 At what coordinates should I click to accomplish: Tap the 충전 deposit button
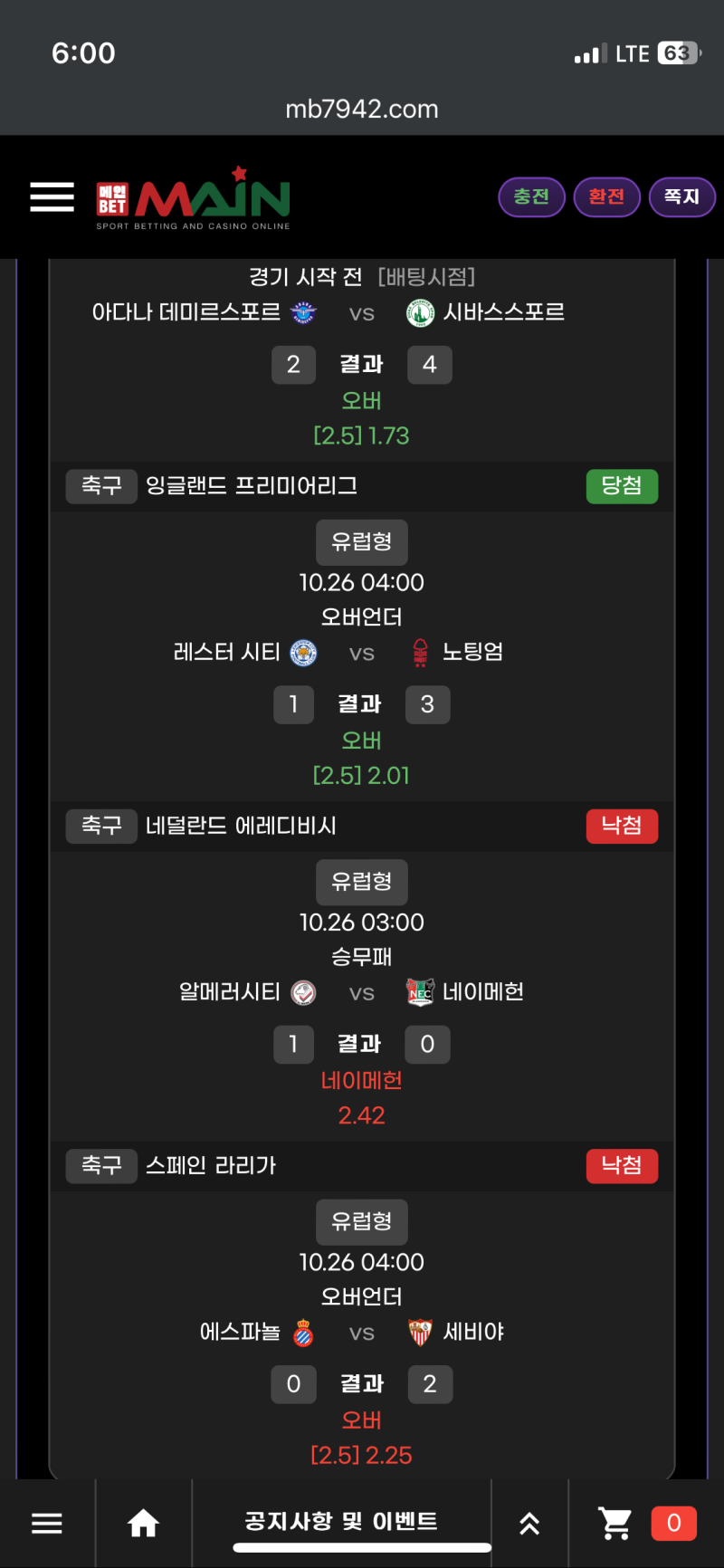click(x=531, y=196)
